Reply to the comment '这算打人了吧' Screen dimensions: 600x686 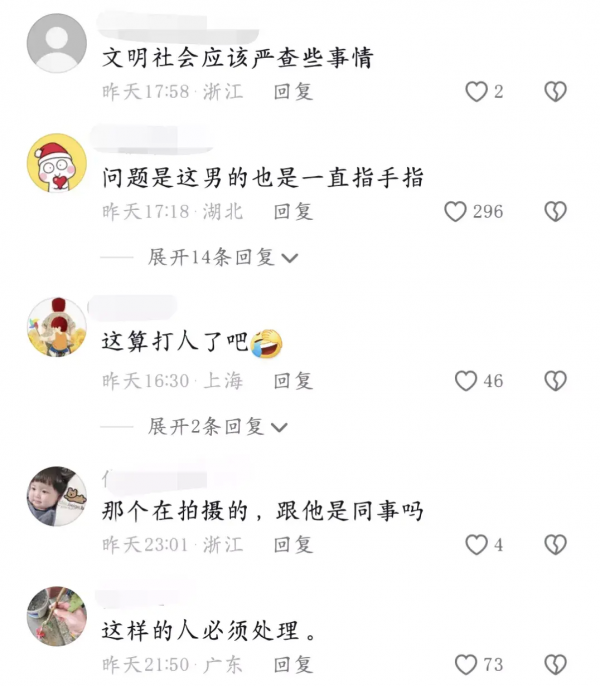(x=293, y=381)
